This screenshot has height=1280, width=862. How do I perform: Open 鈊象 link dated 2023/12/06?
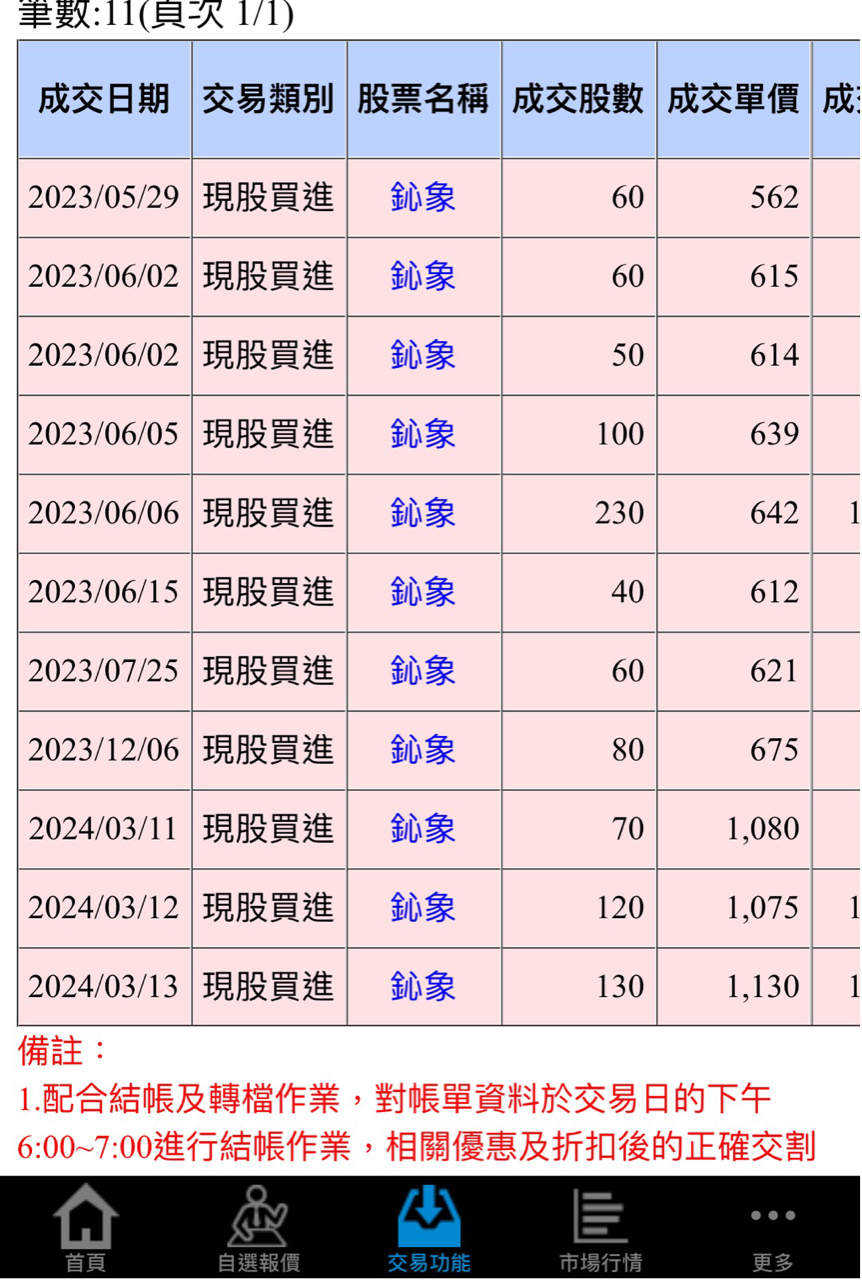click(423, 750)
